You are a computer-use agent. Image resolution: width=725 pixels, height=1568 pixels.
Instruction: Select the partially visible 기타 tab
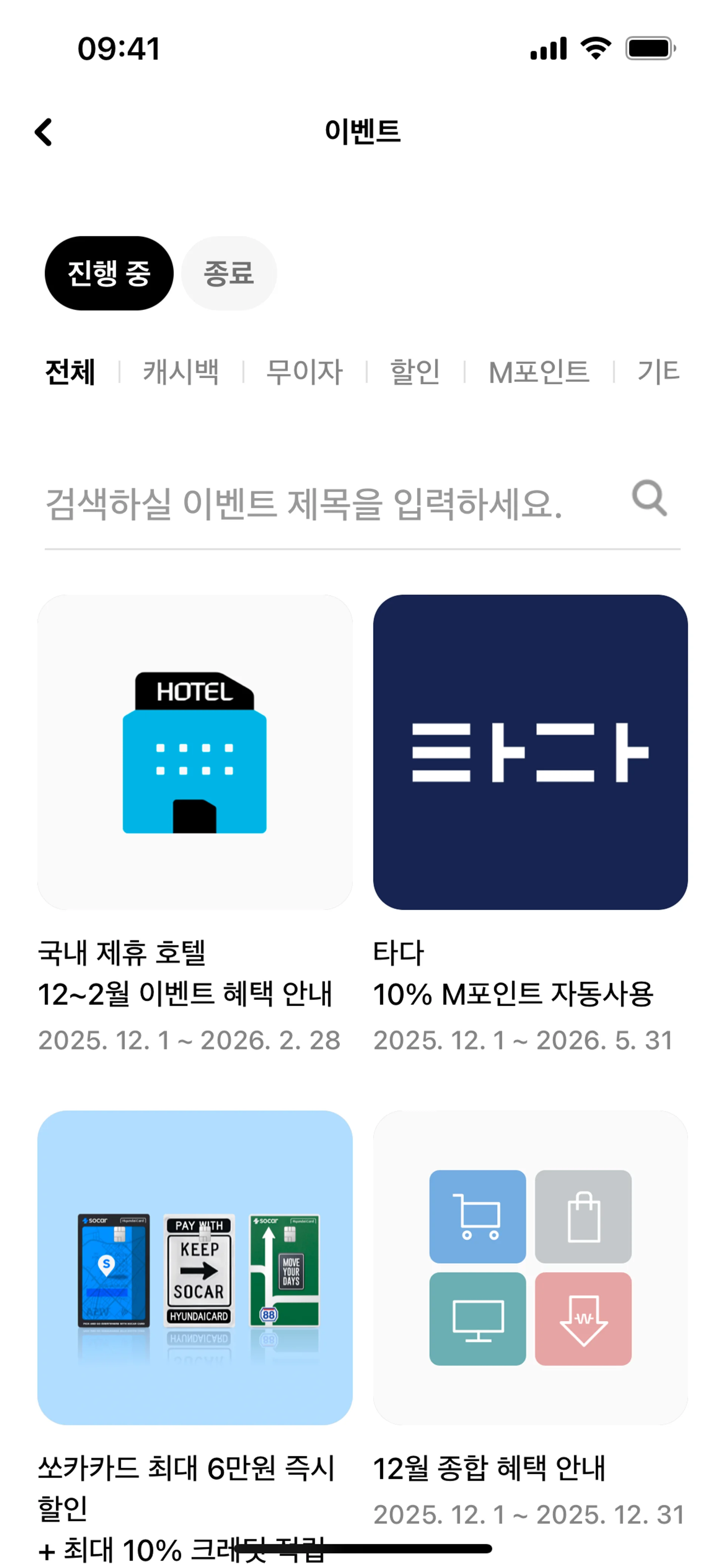(659, 371)
